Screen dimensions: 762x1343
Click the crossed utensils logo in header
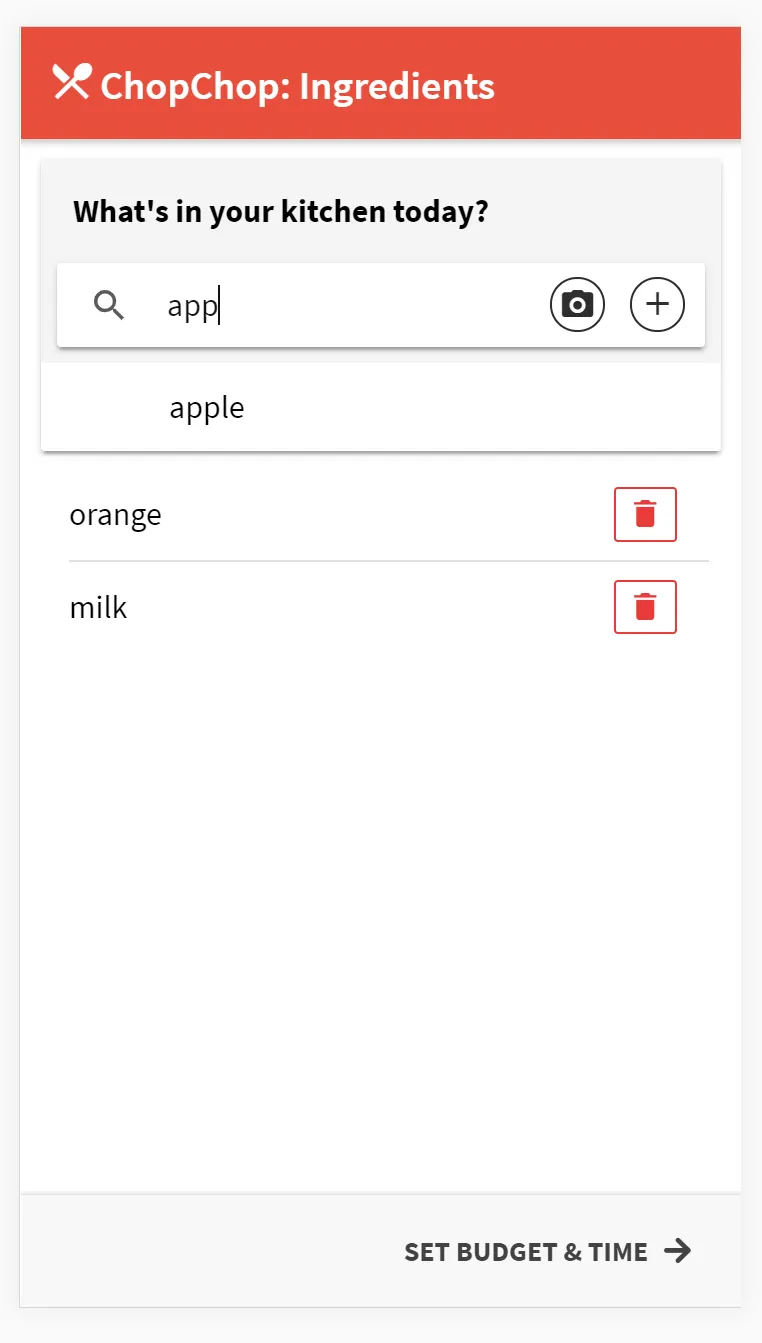pos(69,83)
